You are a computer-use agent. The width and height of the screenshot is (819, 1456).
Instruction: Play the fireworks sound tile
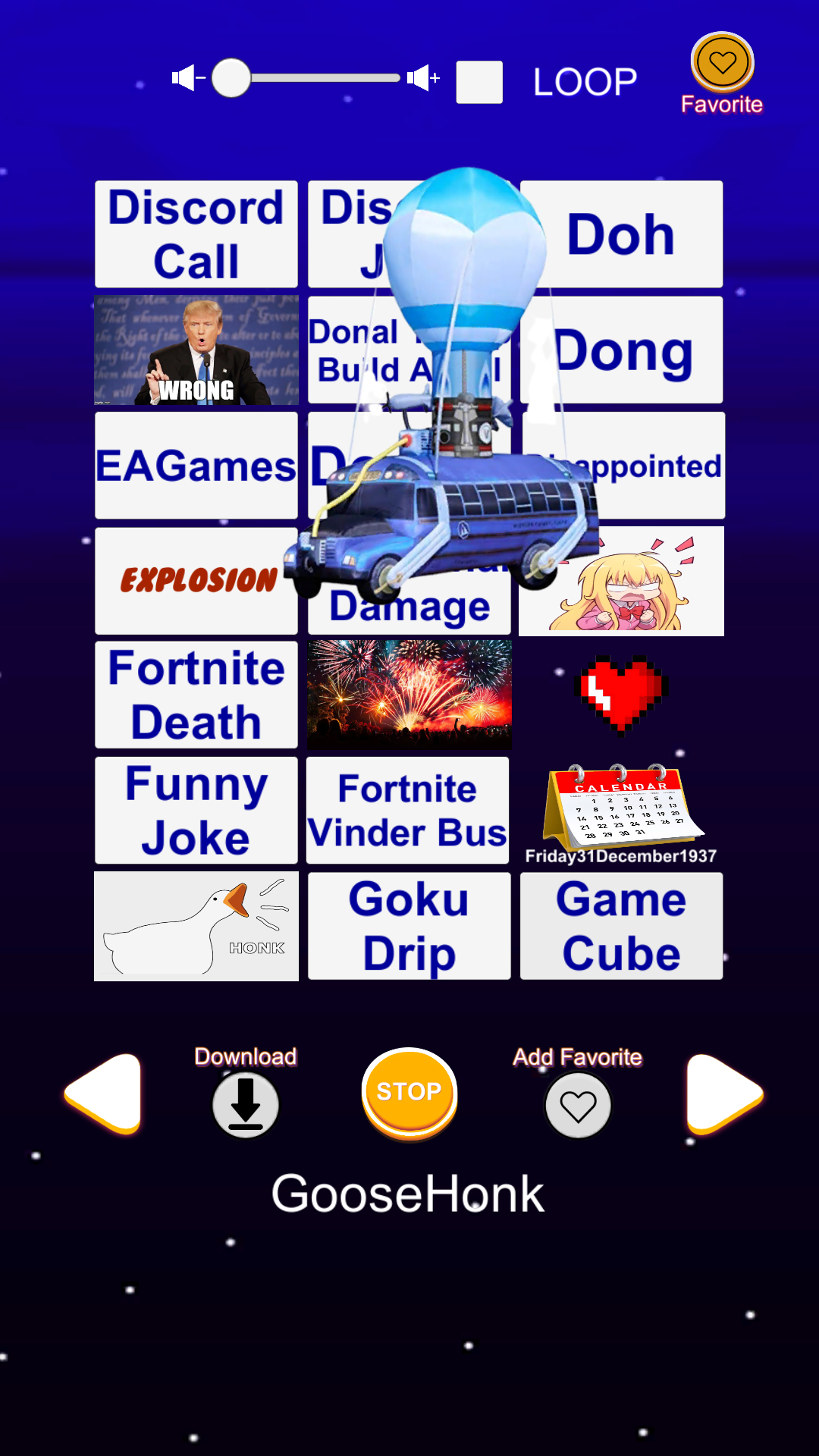tap(409, 695)
